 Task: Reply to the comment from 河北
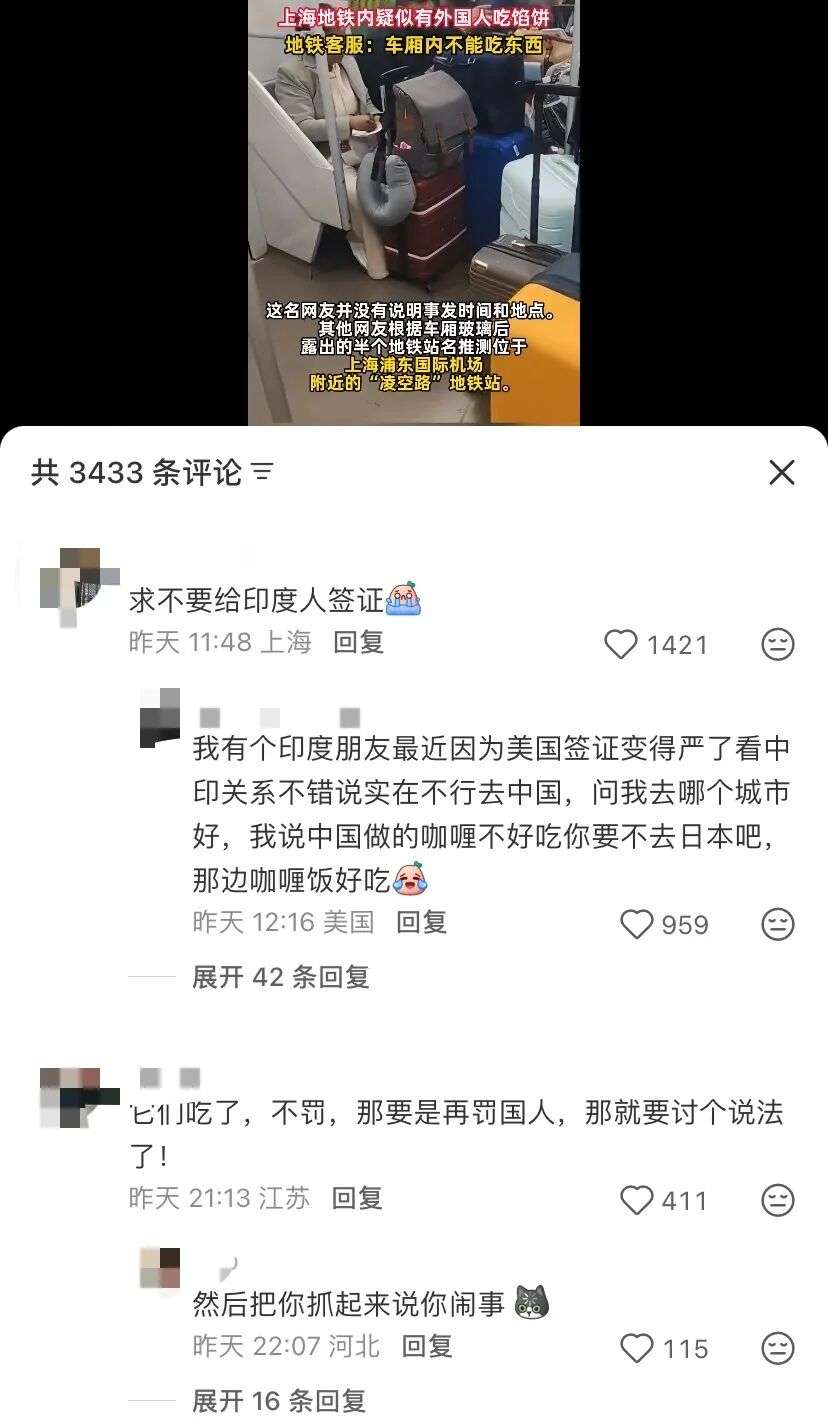(428, 1346)
